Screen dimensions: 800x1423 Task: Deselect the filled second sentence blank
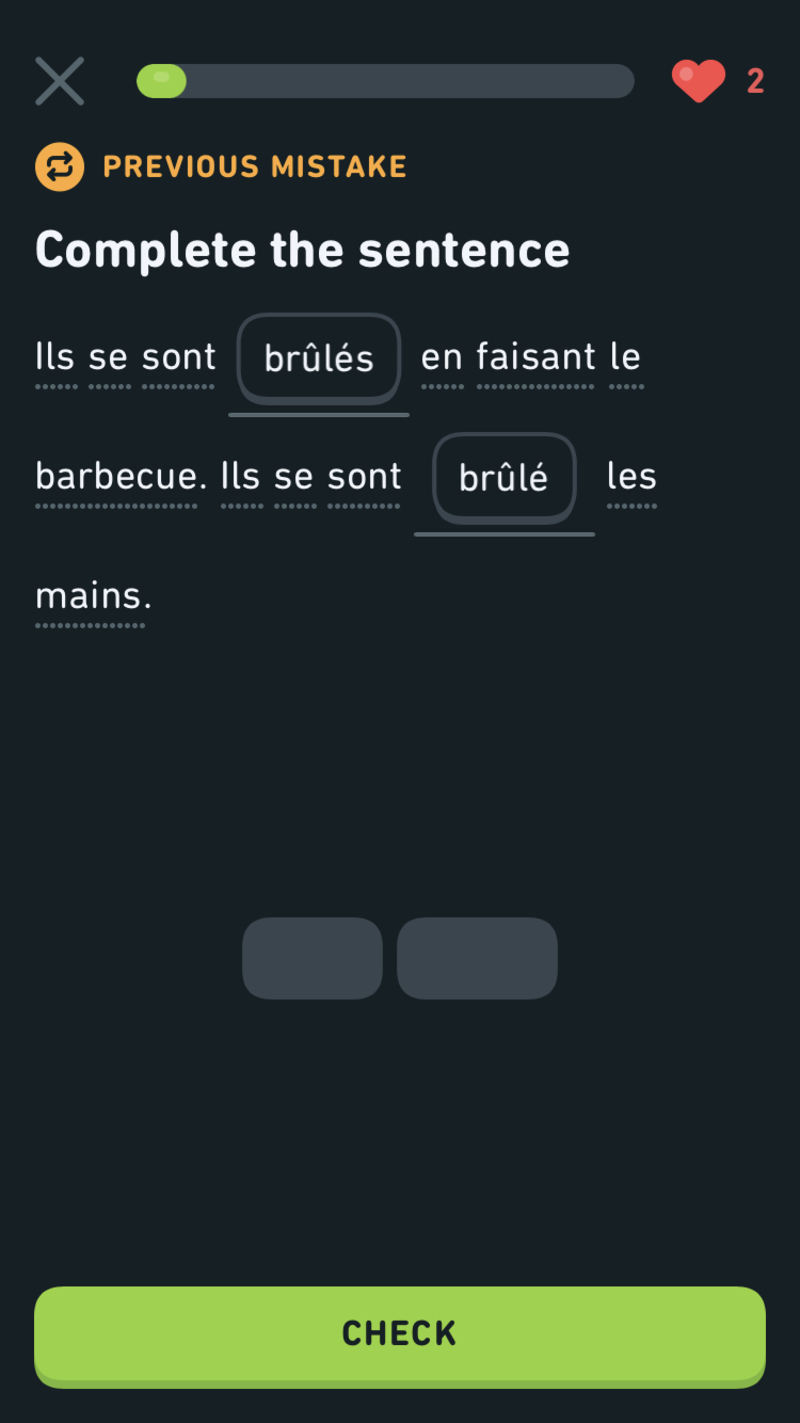coord(504,477)
